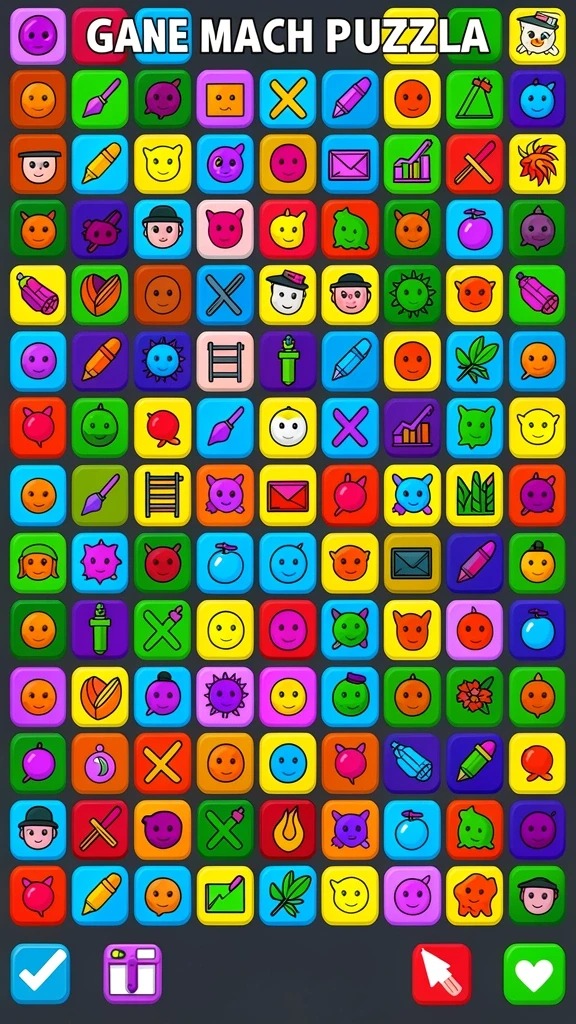Image resolution: width=576 pixels, height=1024 pixels.
Task: Select the snowman tile in the top corner
Action: tap(537, 35)
